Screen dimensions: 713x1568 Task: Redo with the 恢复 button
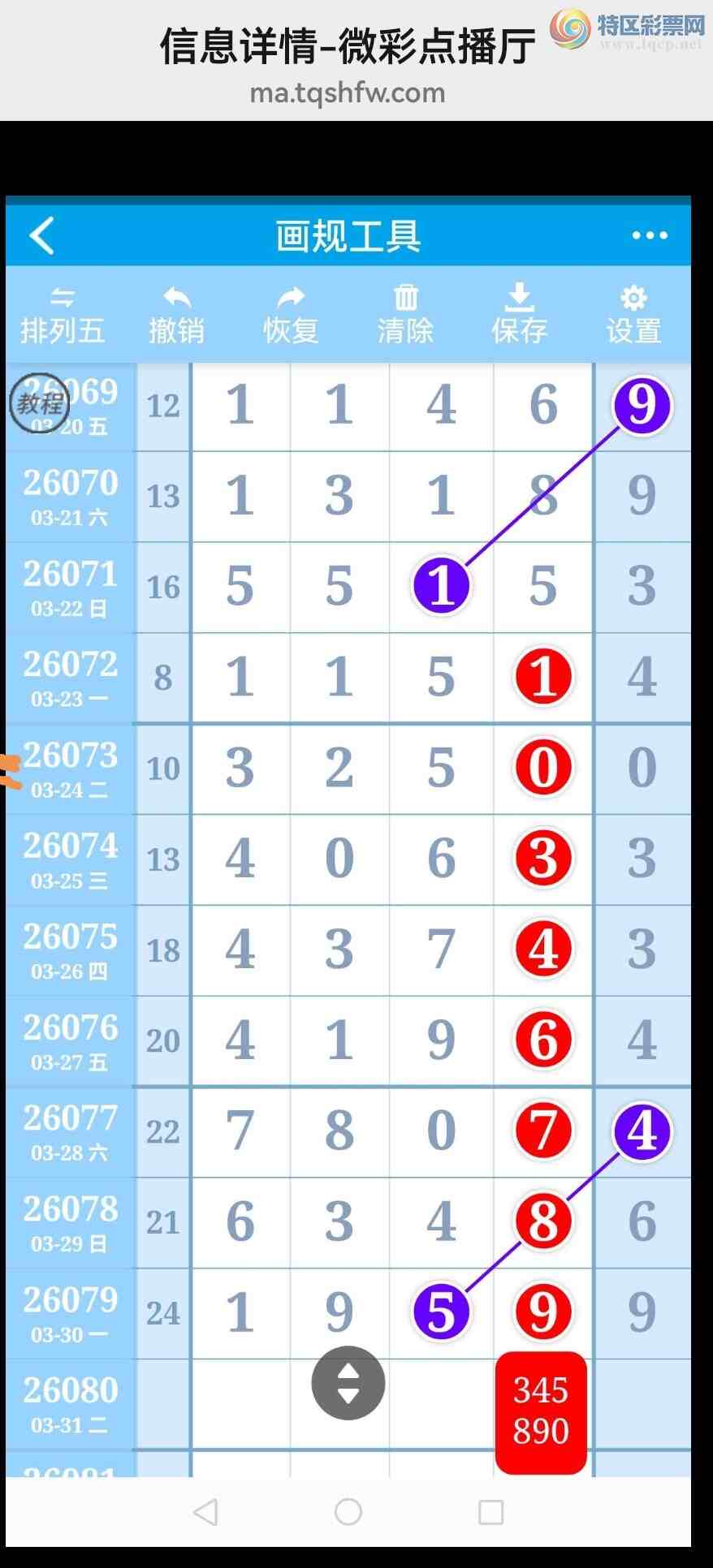(291, 316)
